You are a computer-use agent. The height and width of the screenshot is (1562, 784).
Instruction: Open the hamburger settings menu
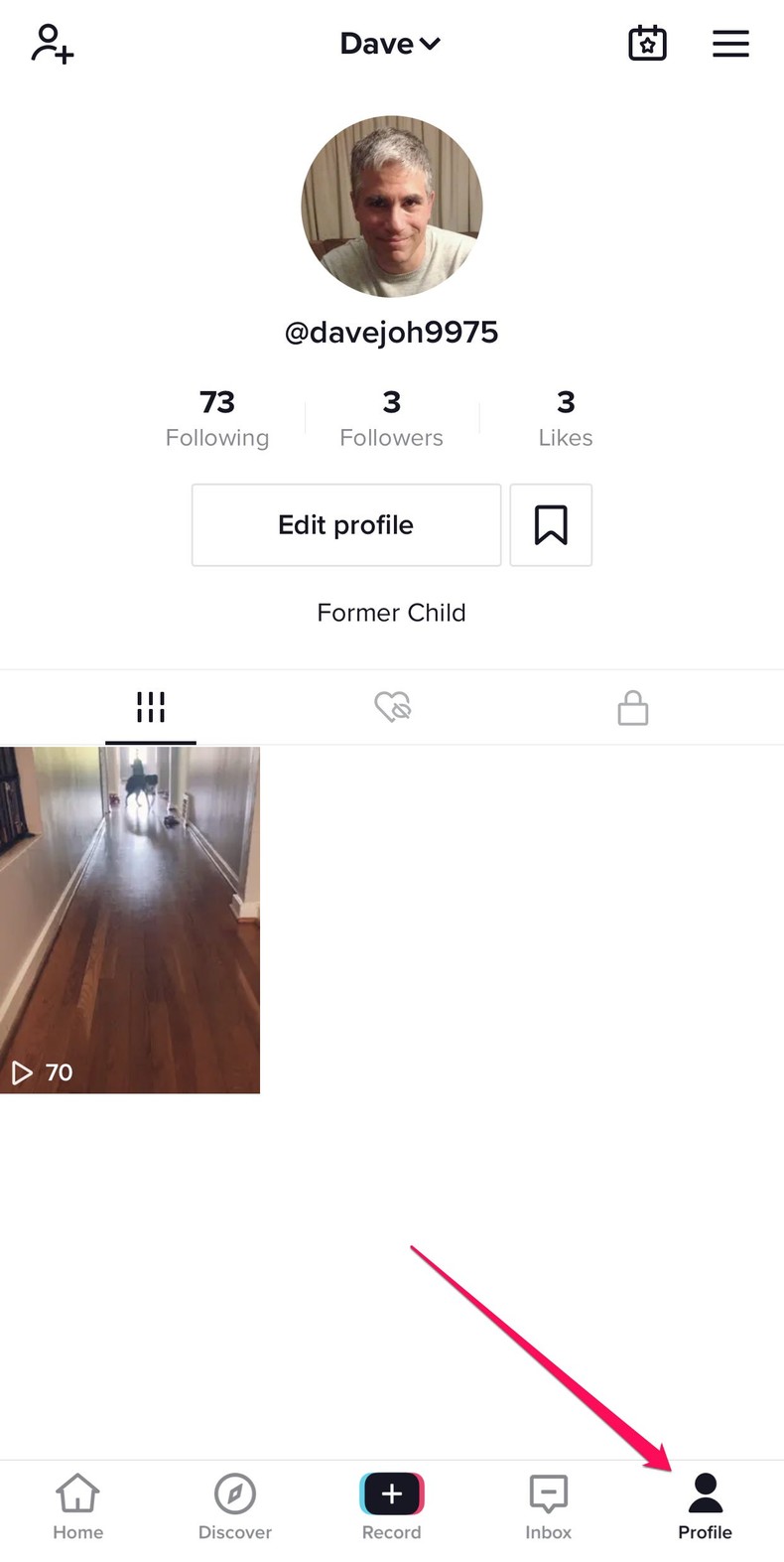click(731, 43)
